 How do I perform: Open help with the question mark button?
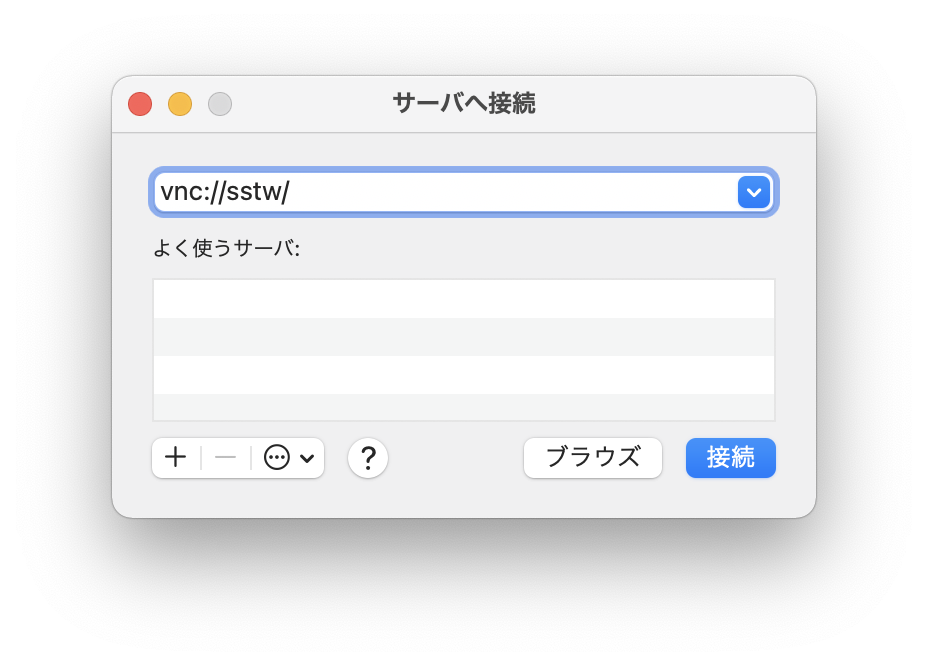tap(368, 458)
